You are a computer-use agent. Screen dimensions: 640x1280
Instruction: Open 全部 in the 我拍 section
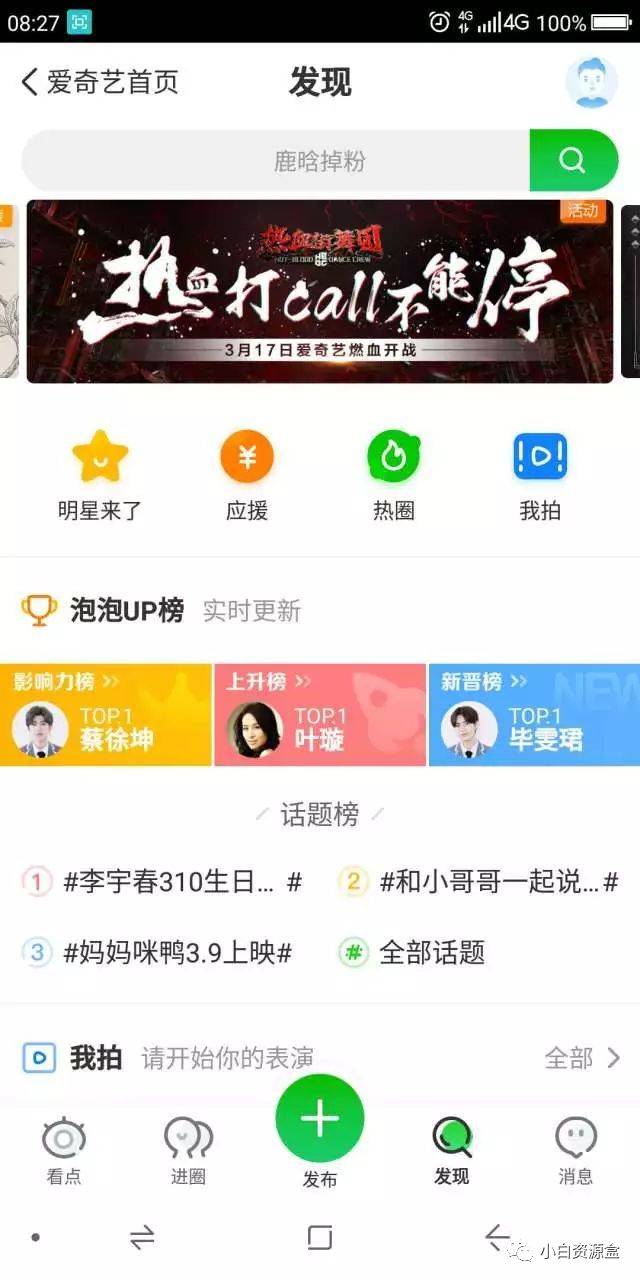coord(582,1058)
